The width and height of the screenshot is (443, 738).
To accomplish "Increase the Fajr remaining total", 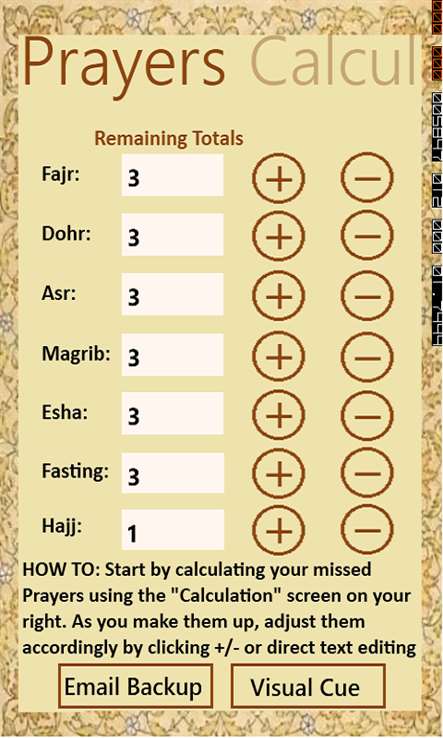I will click(x=279, y=179).
